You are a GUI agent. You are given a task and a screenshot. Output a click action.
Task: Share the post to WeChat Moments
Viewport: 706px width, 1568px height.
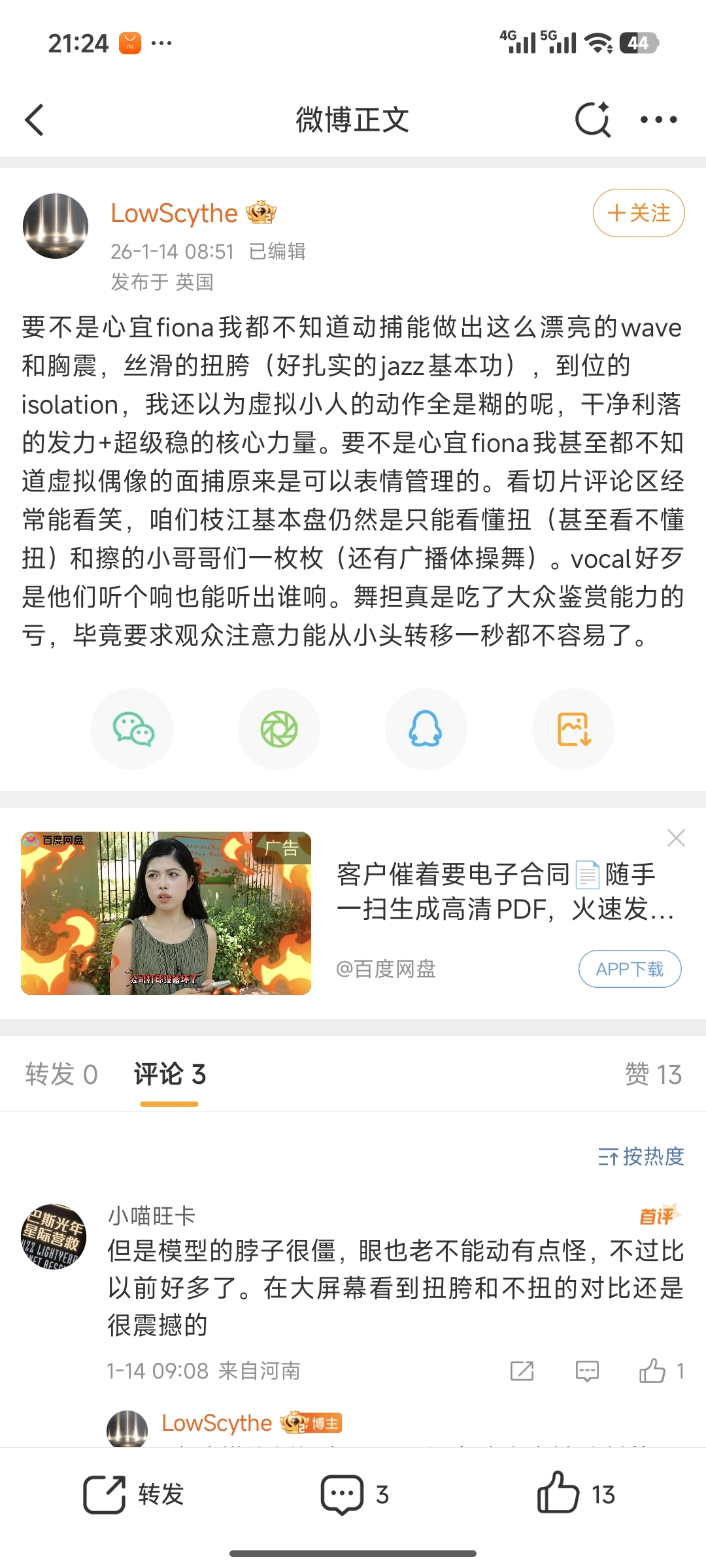279,729
